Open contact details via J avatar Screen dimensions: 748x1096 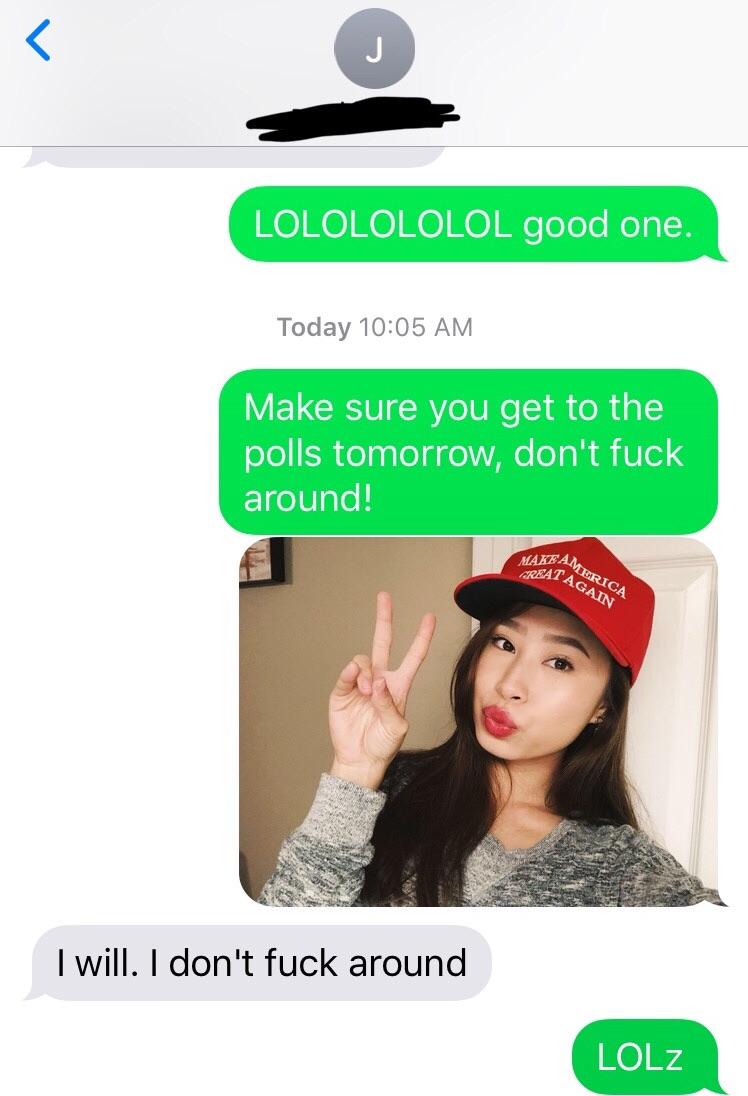pos(373,49)
